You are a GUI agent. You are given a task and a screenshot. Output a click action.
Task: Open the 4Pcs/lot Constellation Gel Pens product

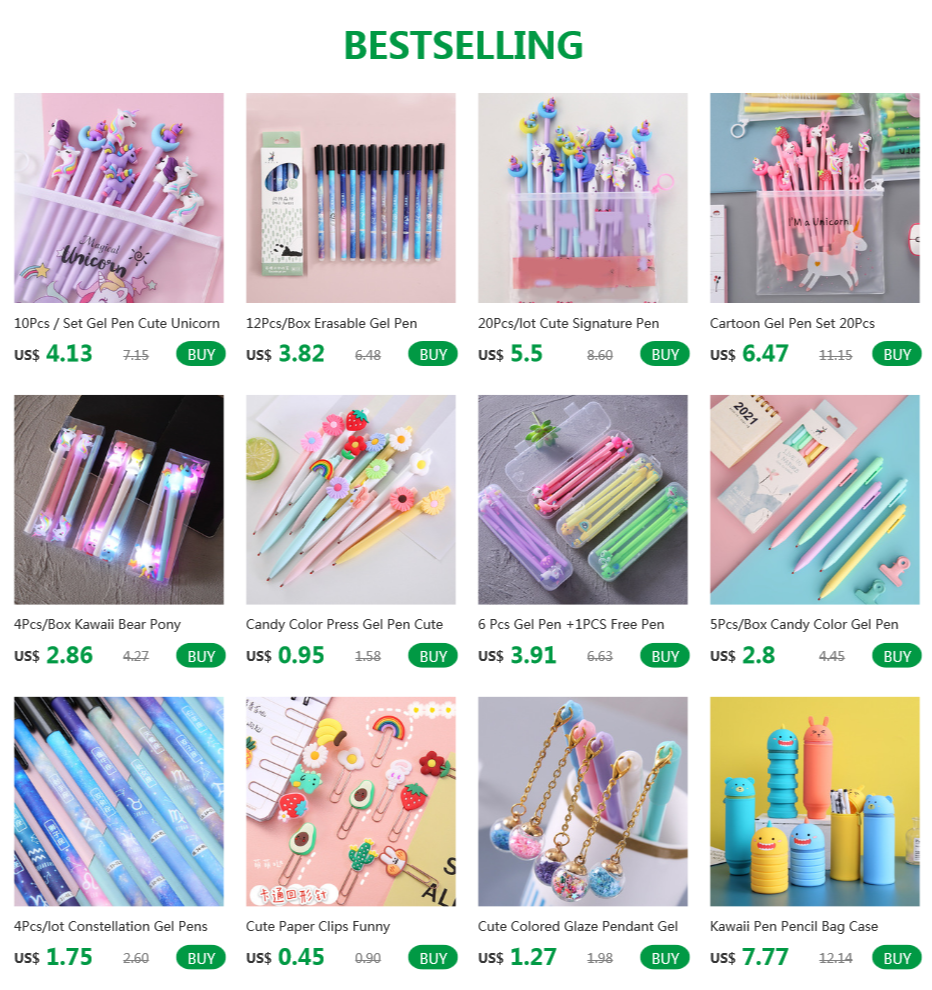pos(119,802)
